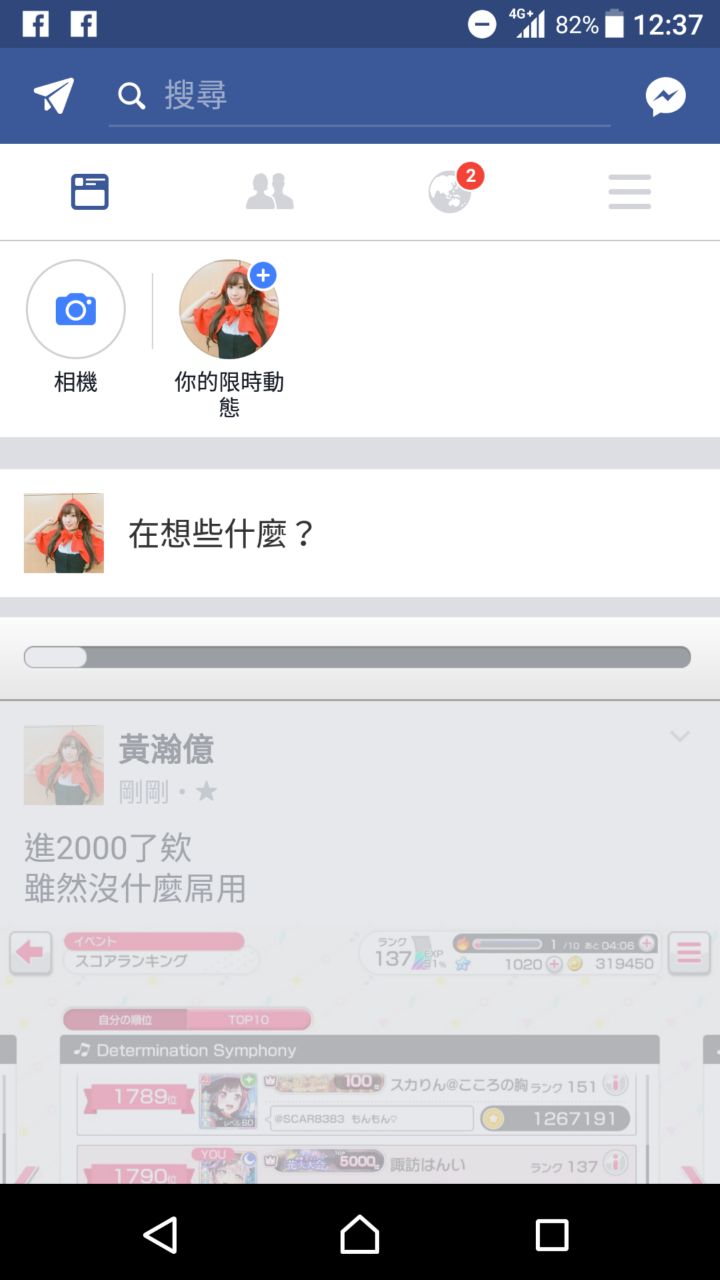Add to 你的限時動態 story
Screen dimensions: 720x1280
coord(229,310)
